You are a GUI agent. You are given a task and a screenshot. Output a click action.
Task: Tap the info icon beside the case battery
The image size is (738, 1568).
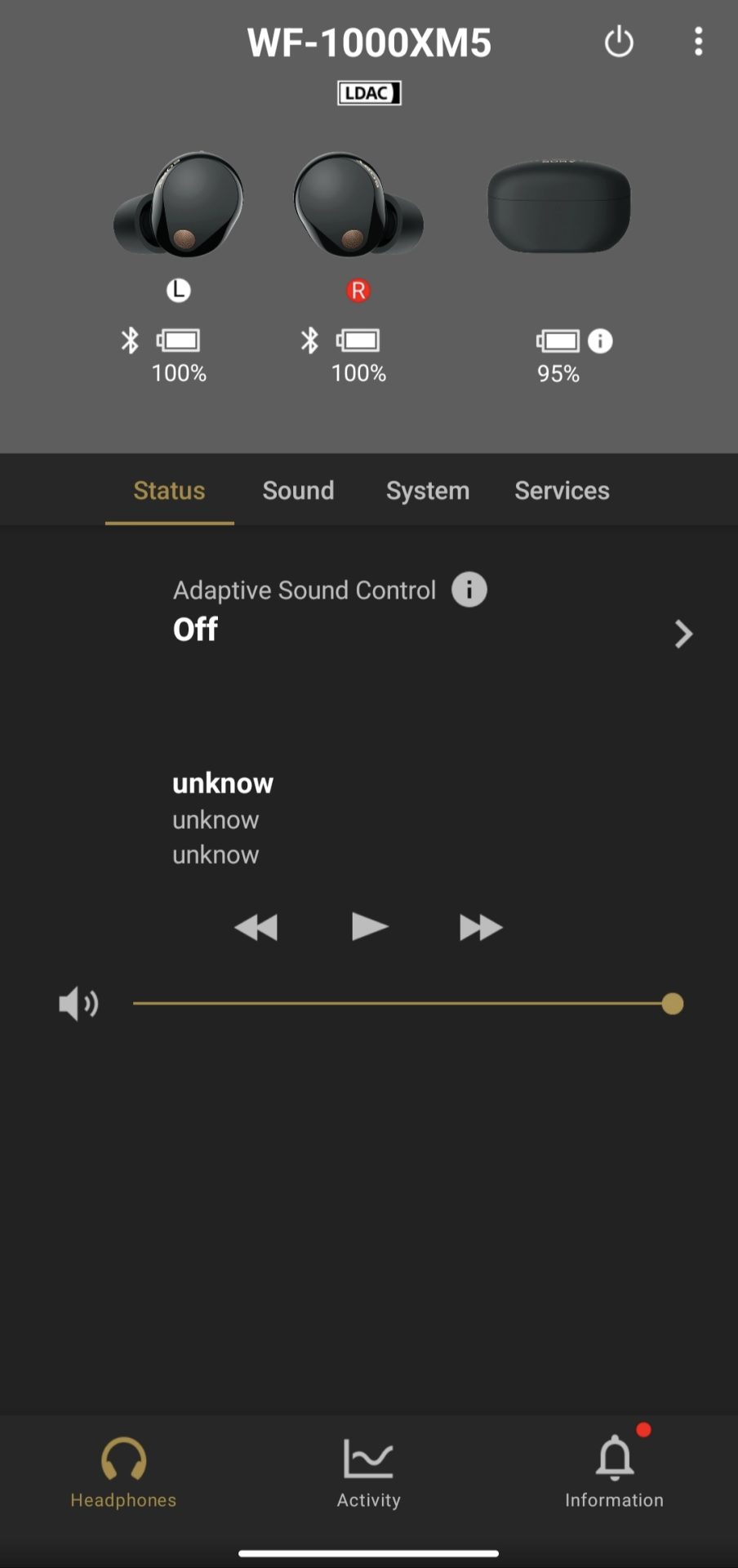pyautogui.click(x=600, y=341)
